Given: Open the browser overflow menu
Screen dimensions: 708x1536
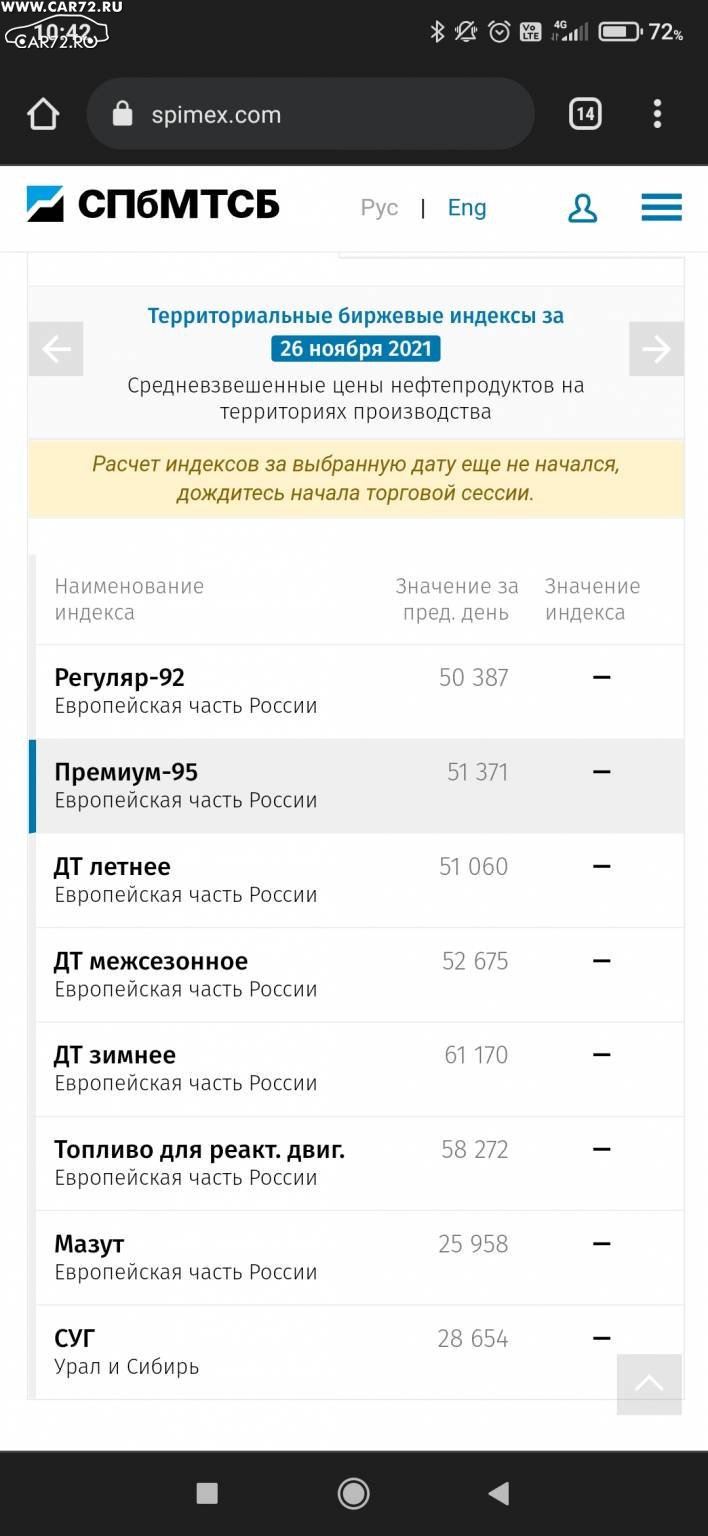Looking at the screenshot, I should 657,114.
